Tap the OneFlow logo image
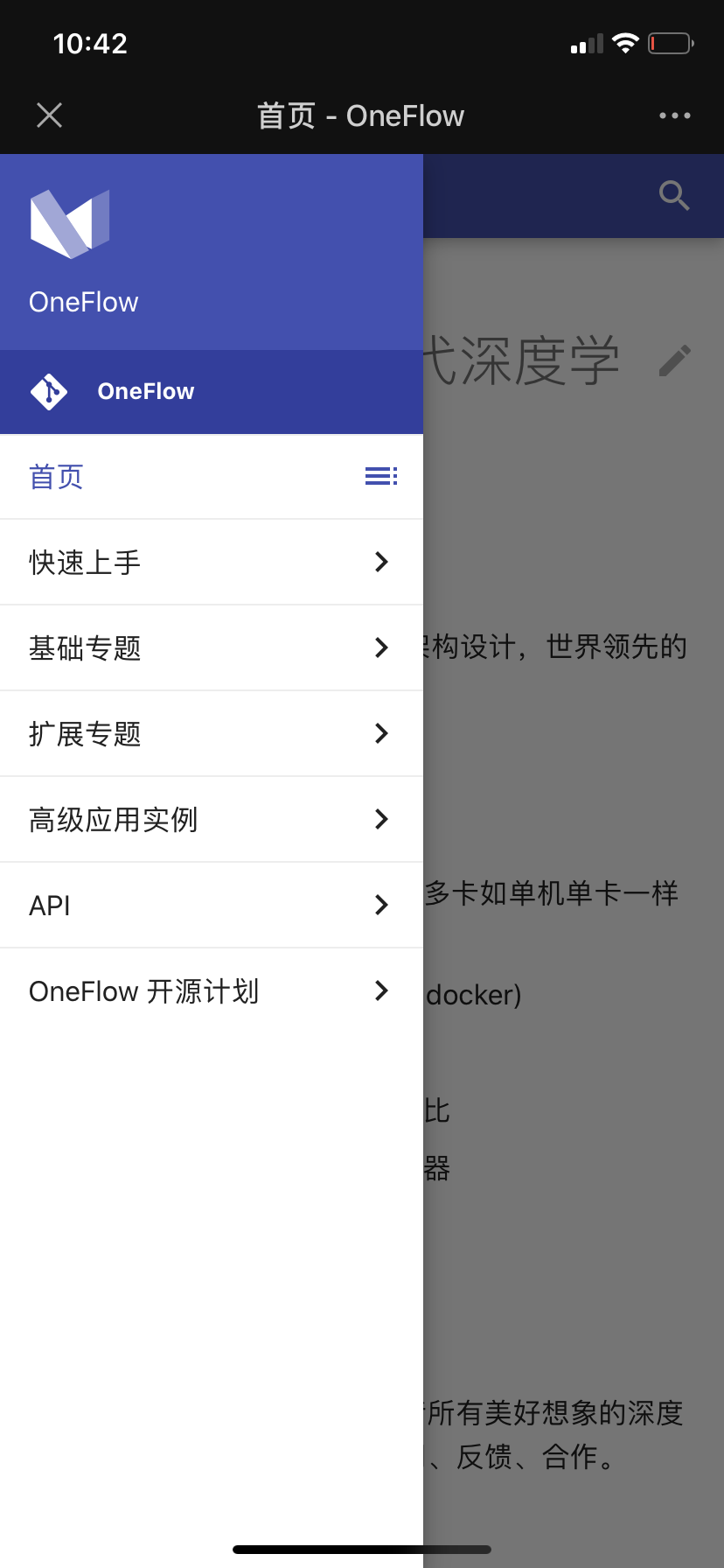Image resolution: width=724 pixels, height=1568 pixels. click(70, 226)
